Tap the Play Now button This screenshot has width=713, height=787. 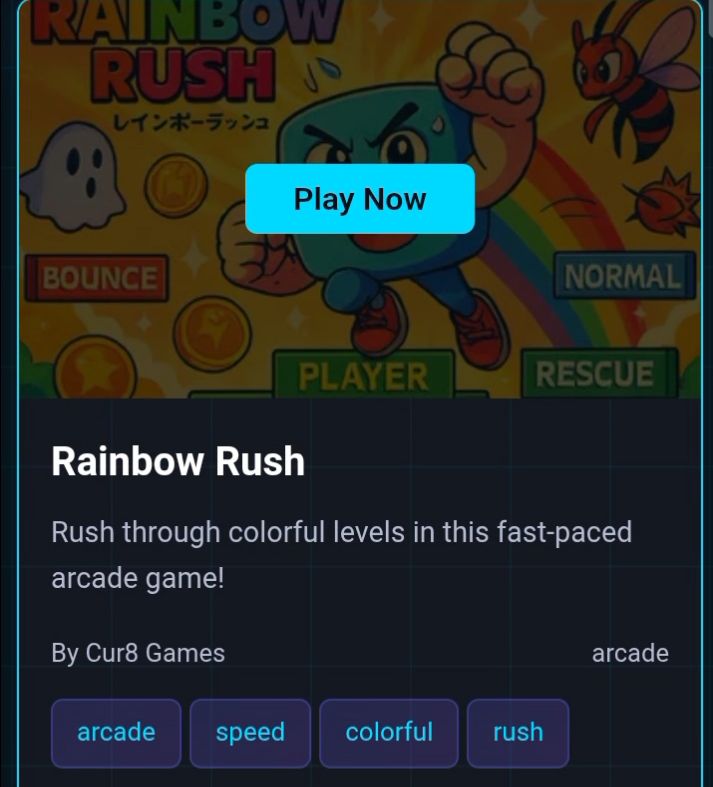(x=360, y=199)
